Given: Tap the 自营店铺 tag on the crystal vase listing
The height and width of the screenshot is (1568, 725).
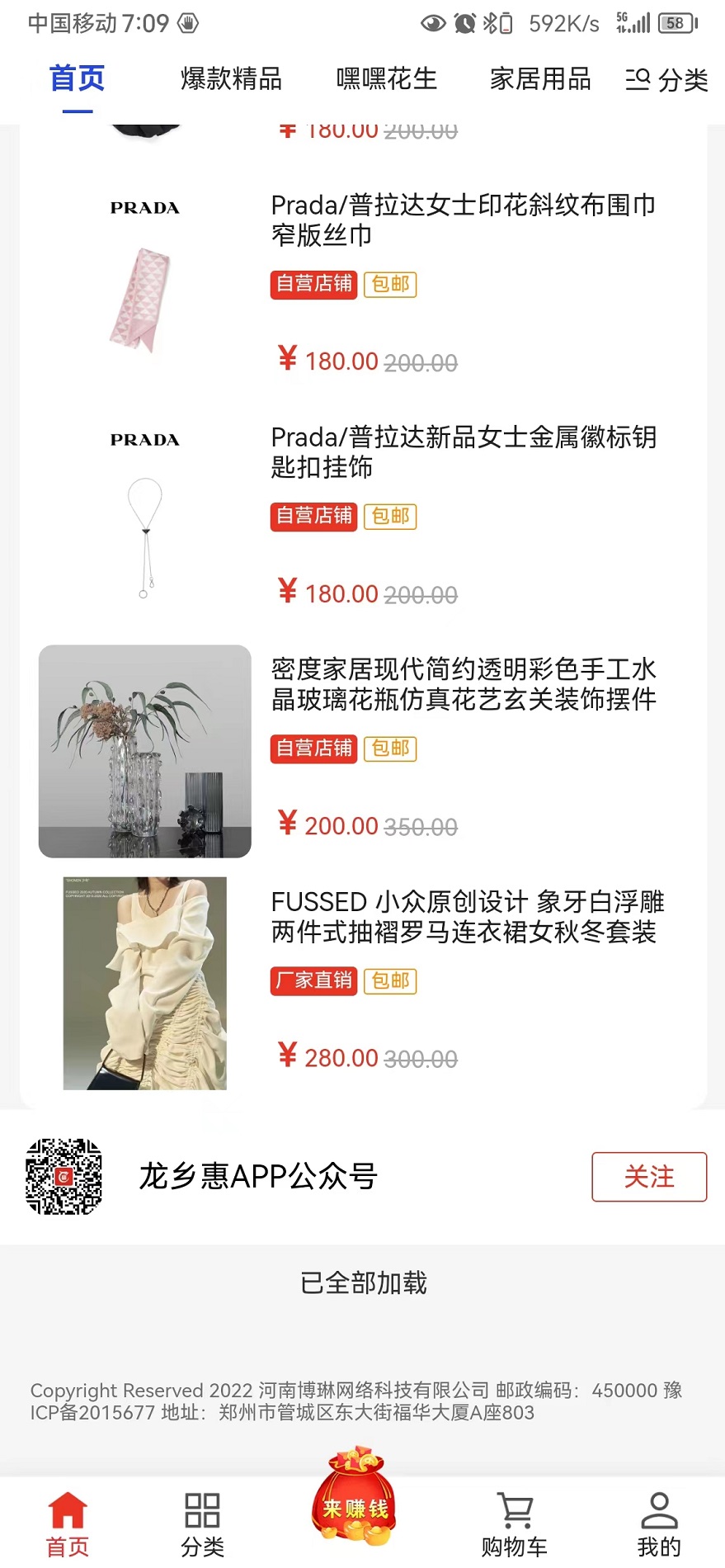Looking at the screenshot, I should point(313,749).
